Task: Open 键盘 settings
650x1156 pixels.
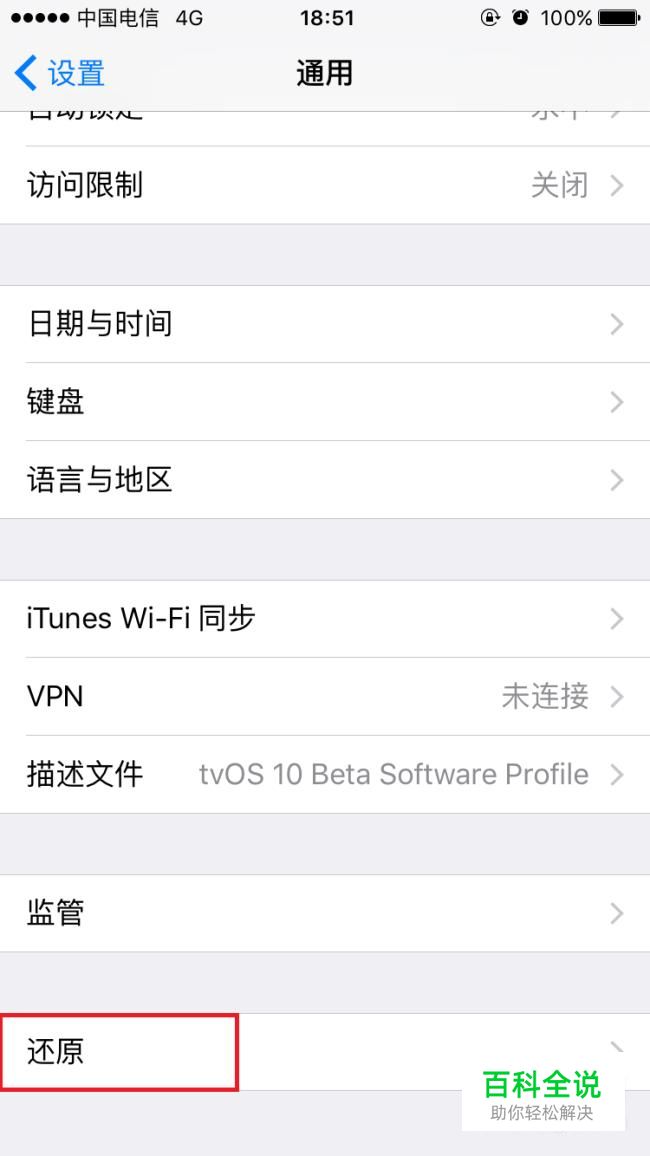Action: [x=324, y=402]
